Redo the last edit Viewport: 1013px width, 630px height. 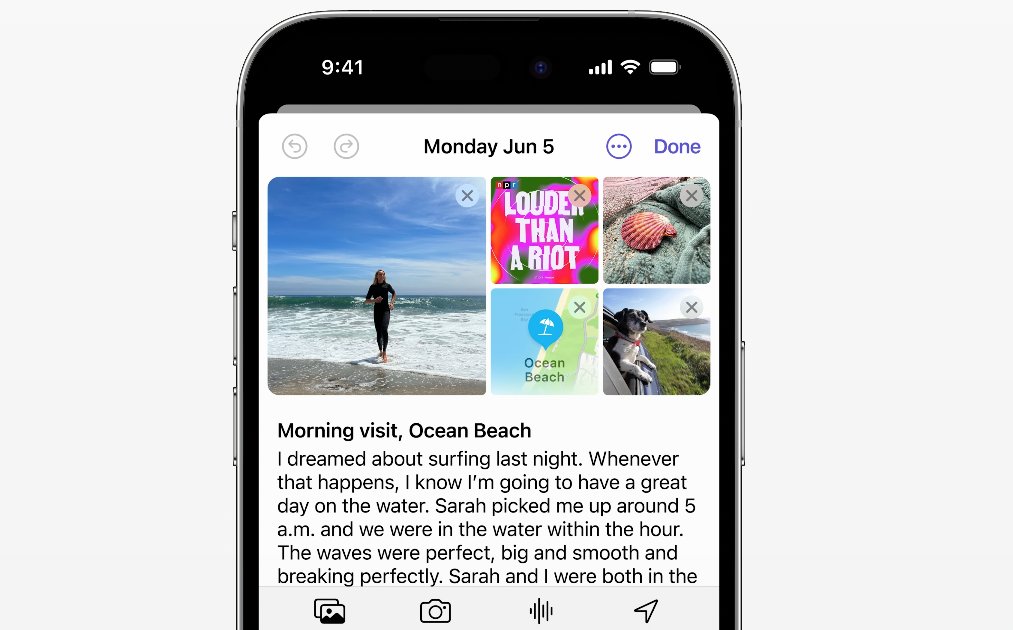coord(346,147)
